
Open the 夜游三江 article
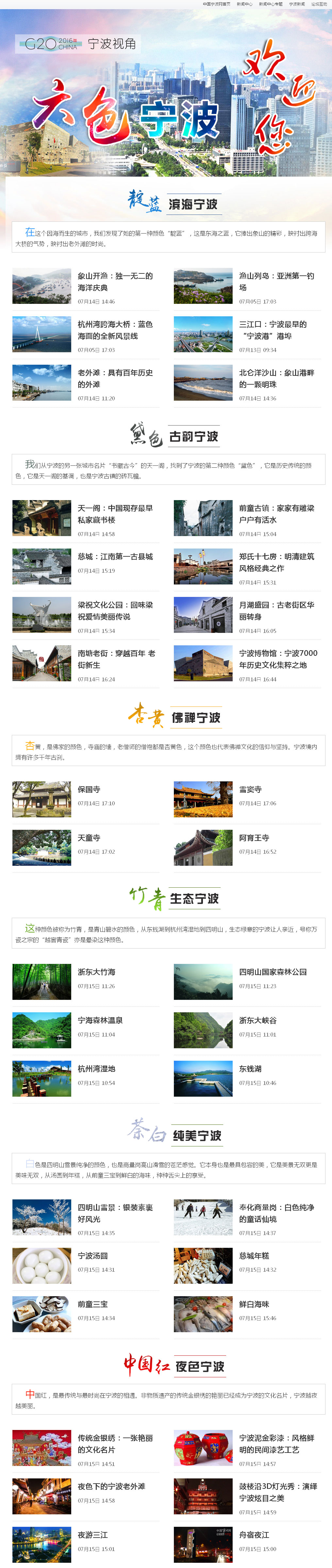pyautogui.click(x=92, y=1535)
